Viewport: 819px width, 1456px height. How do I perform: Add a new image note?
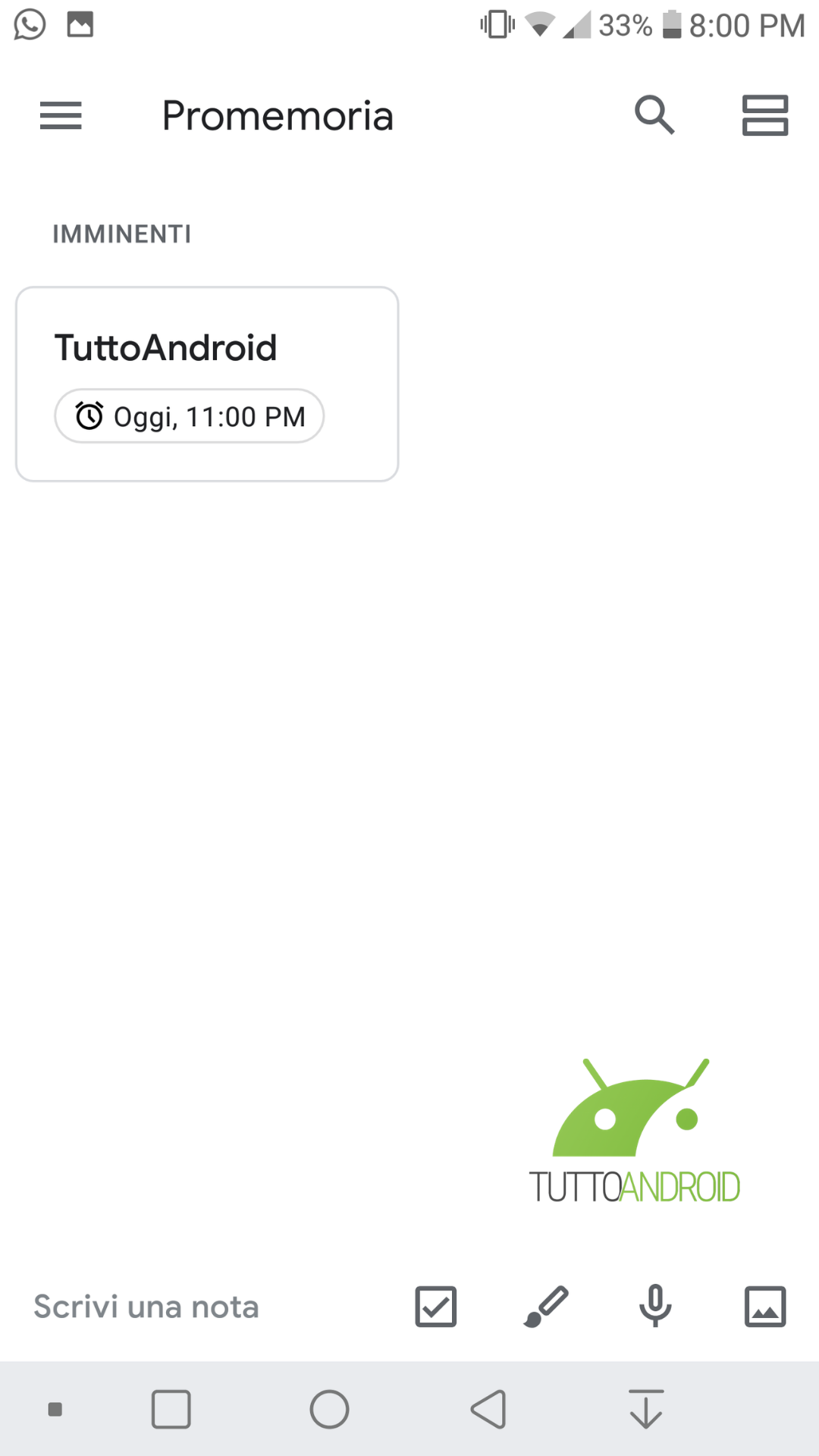765,1307
